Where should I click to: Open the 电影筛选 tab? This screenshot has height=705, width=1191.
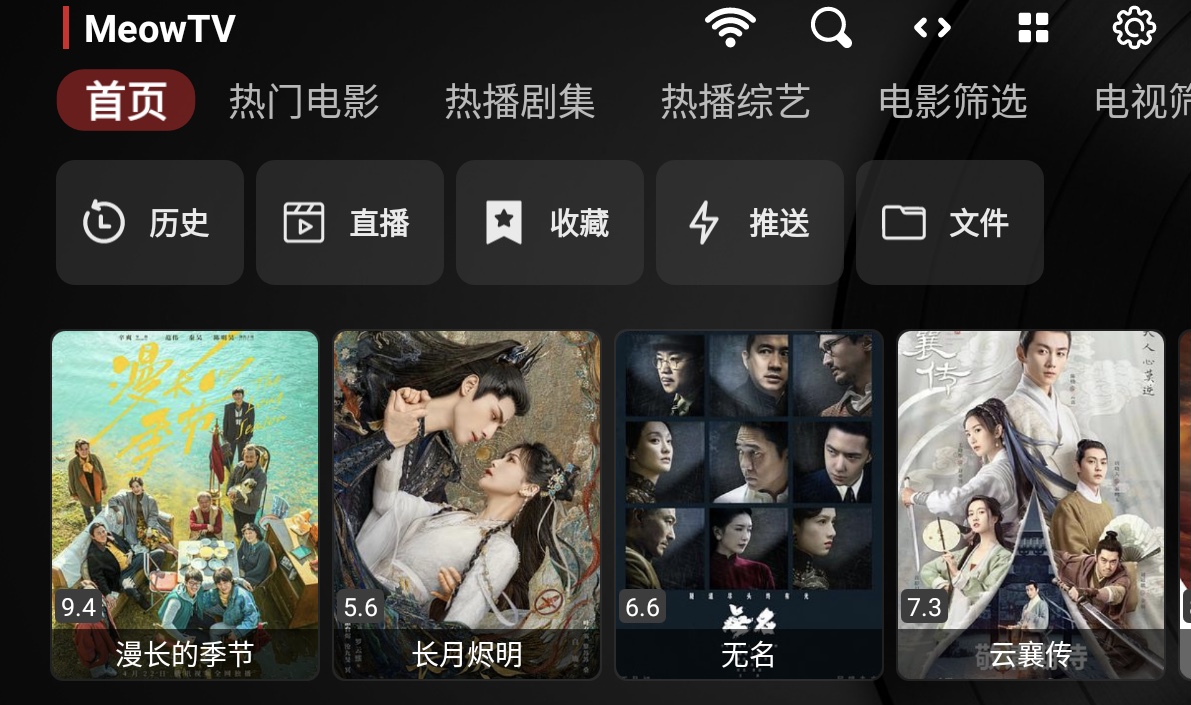953,101
